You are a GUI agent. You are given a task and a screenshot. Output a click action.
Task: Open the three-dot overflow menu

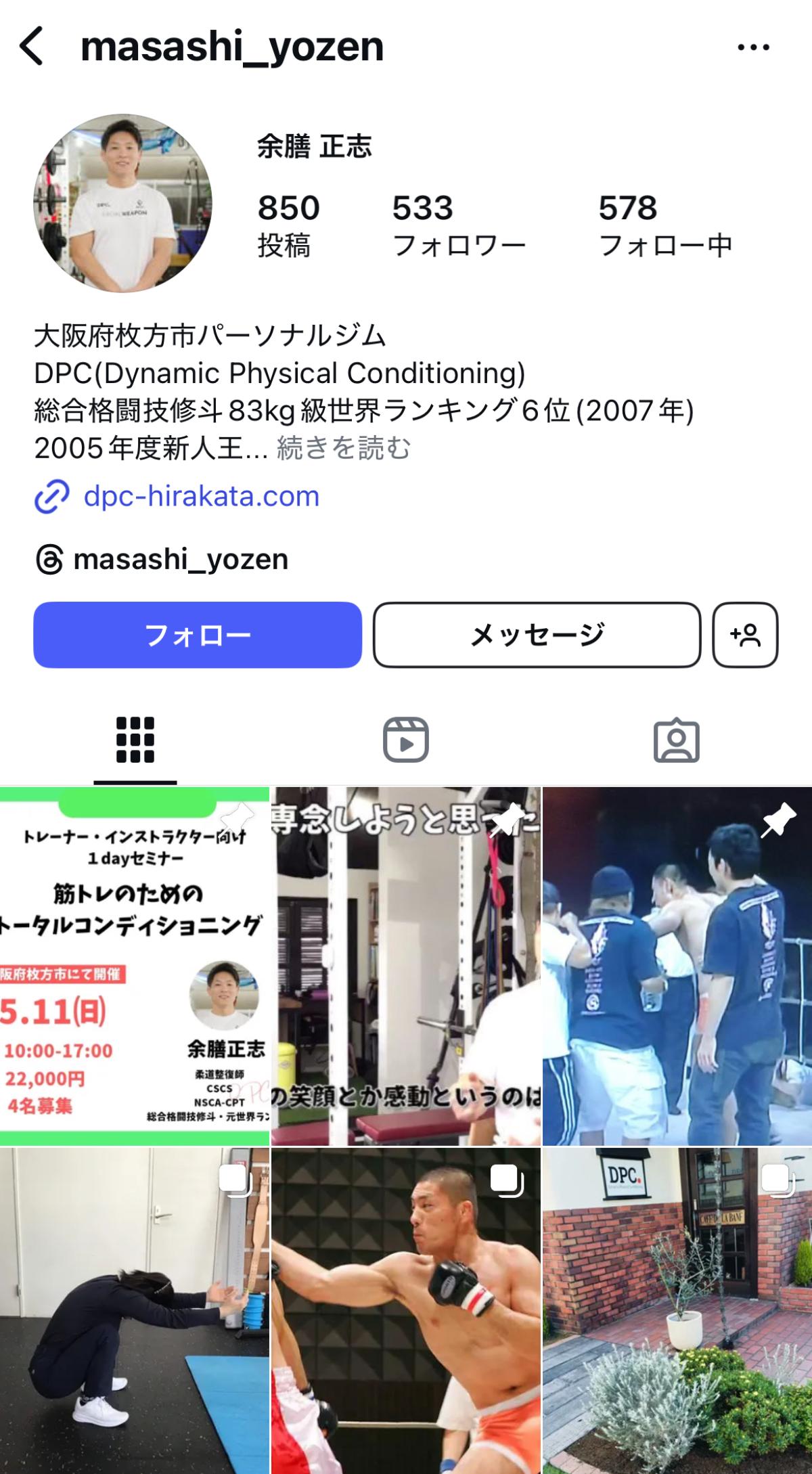tap(753, 47)
